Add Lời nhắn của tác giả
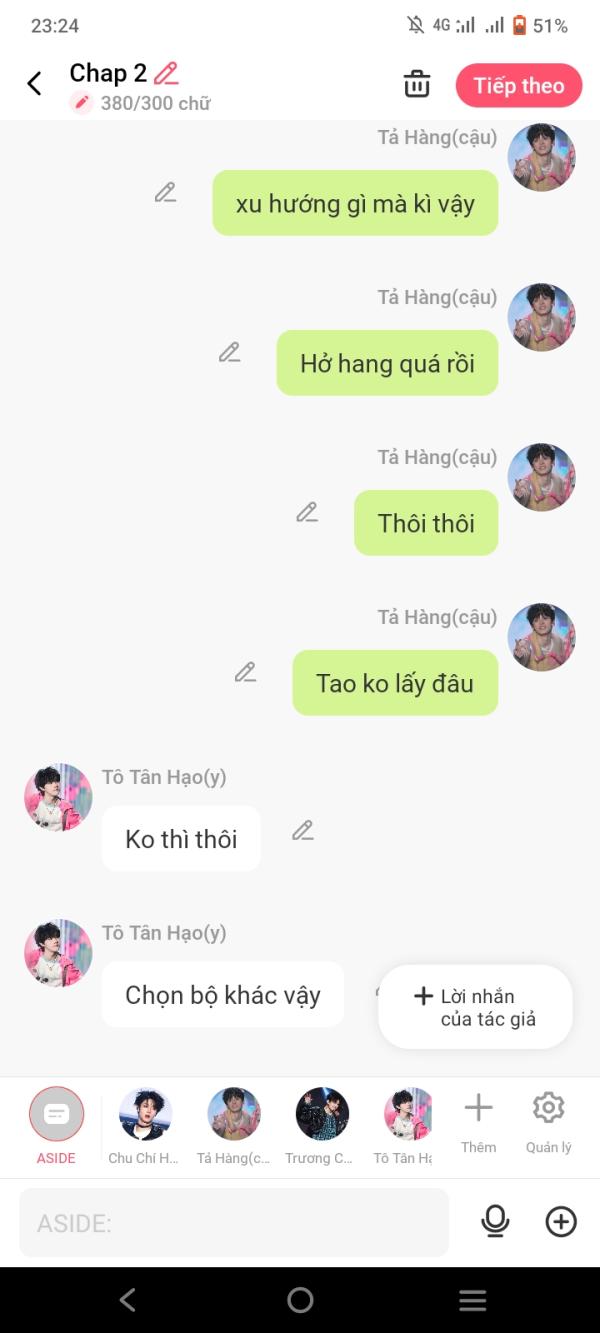 476,1007
